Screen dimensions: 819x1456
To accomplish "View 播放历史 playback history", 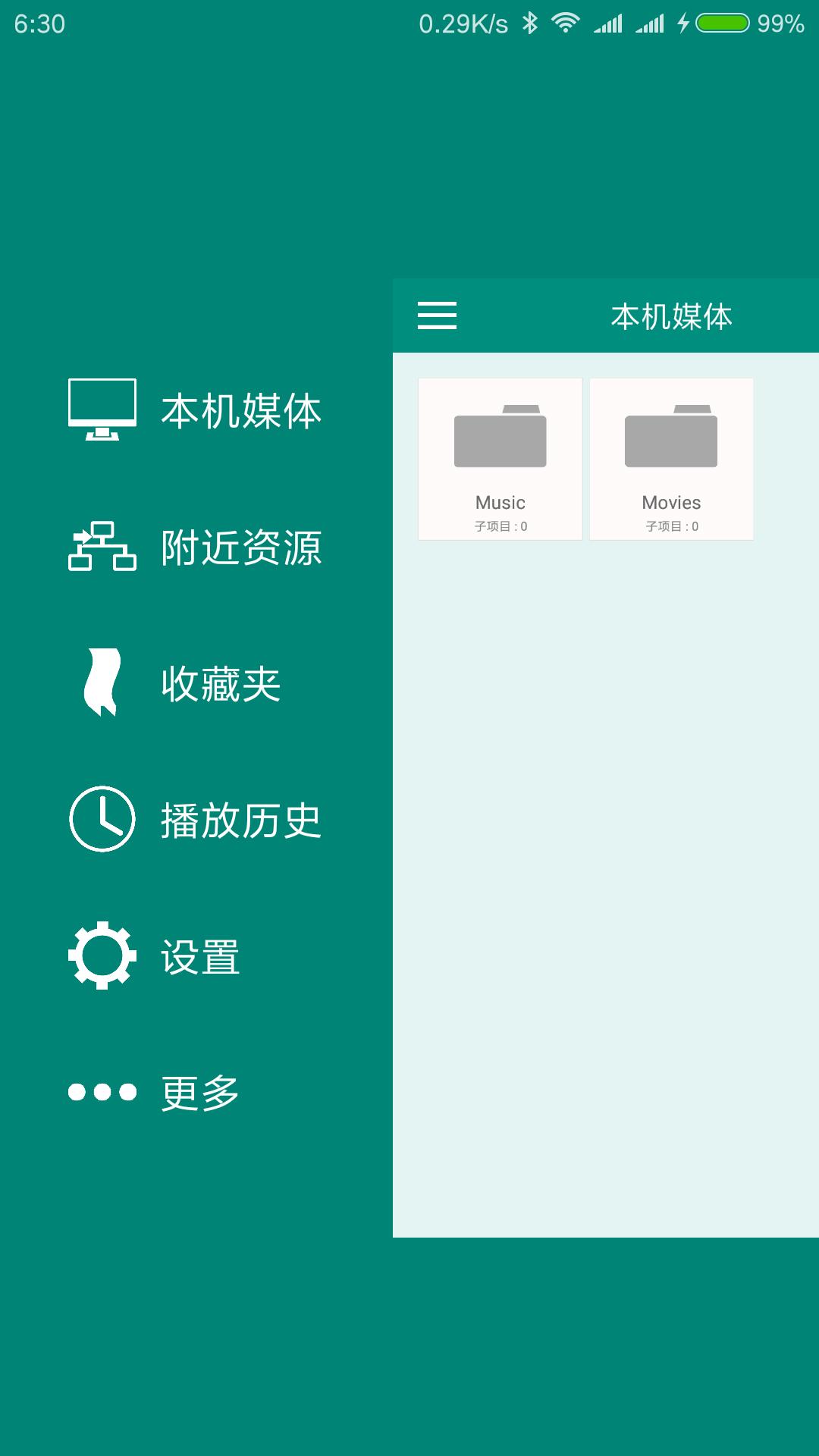I will 196,820.
